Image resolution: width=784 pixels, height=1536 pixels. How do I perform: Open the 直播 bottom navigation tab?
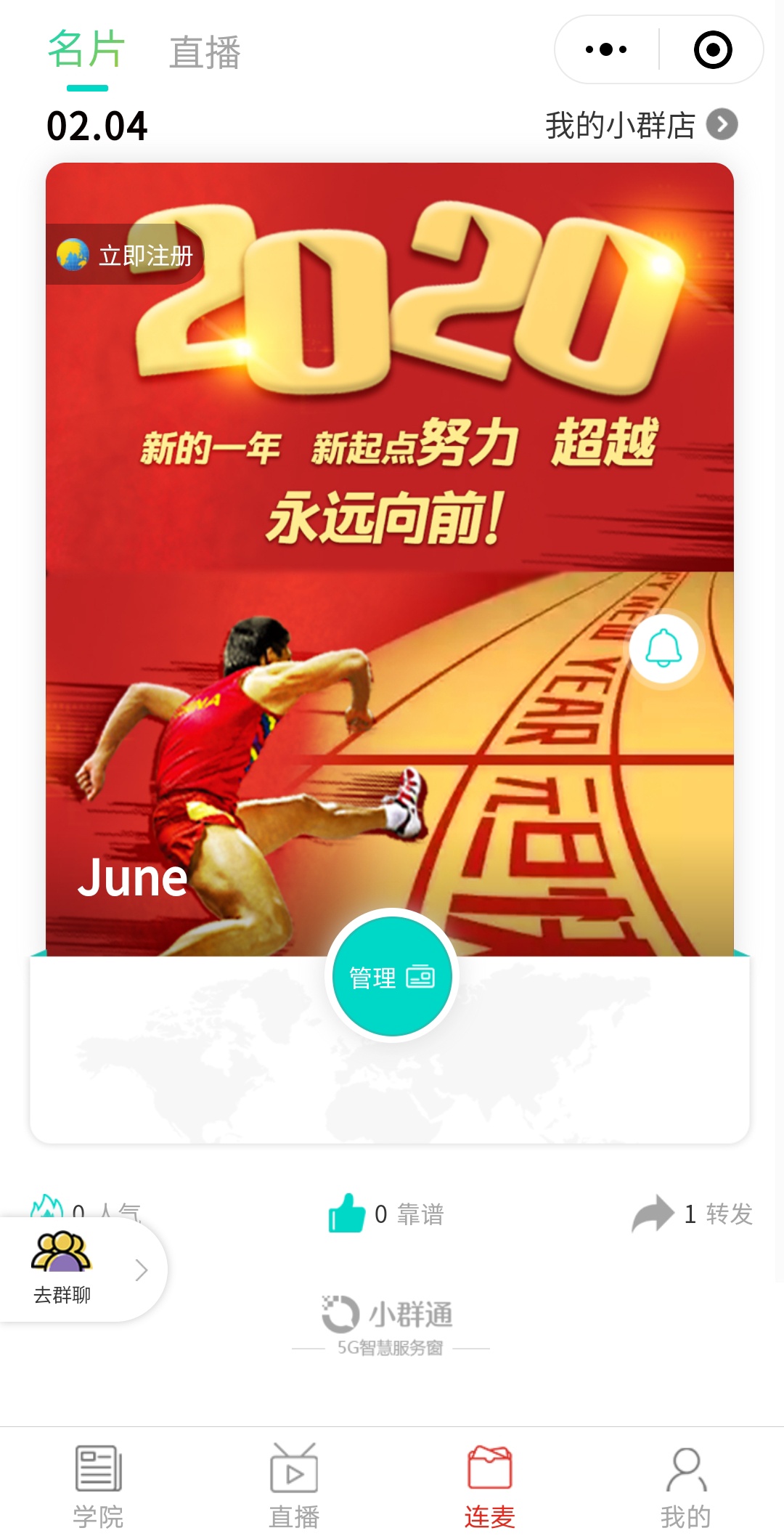[294, 1486]
